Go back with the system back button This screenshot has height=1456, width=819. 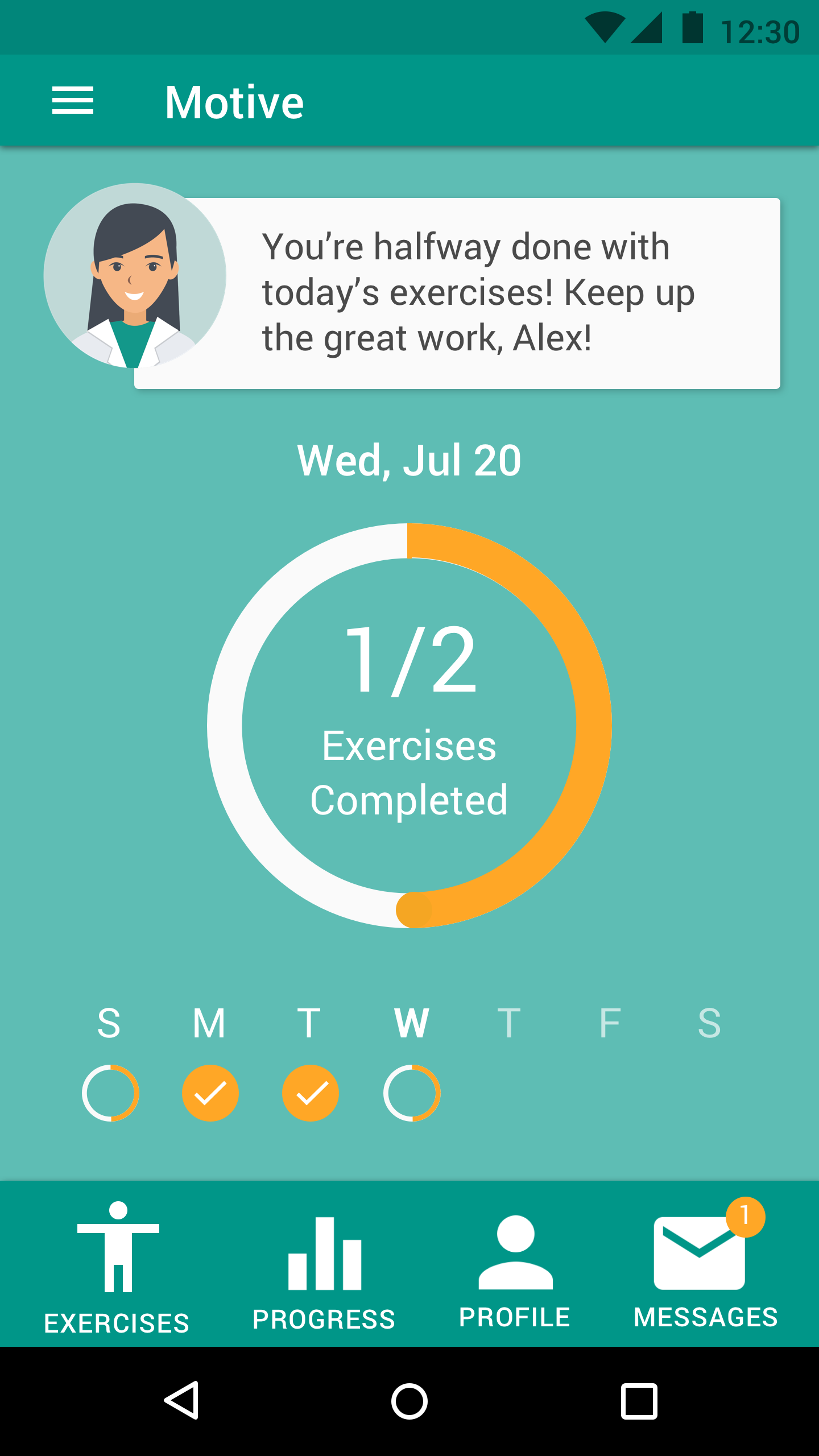[x=182, y=1400]
